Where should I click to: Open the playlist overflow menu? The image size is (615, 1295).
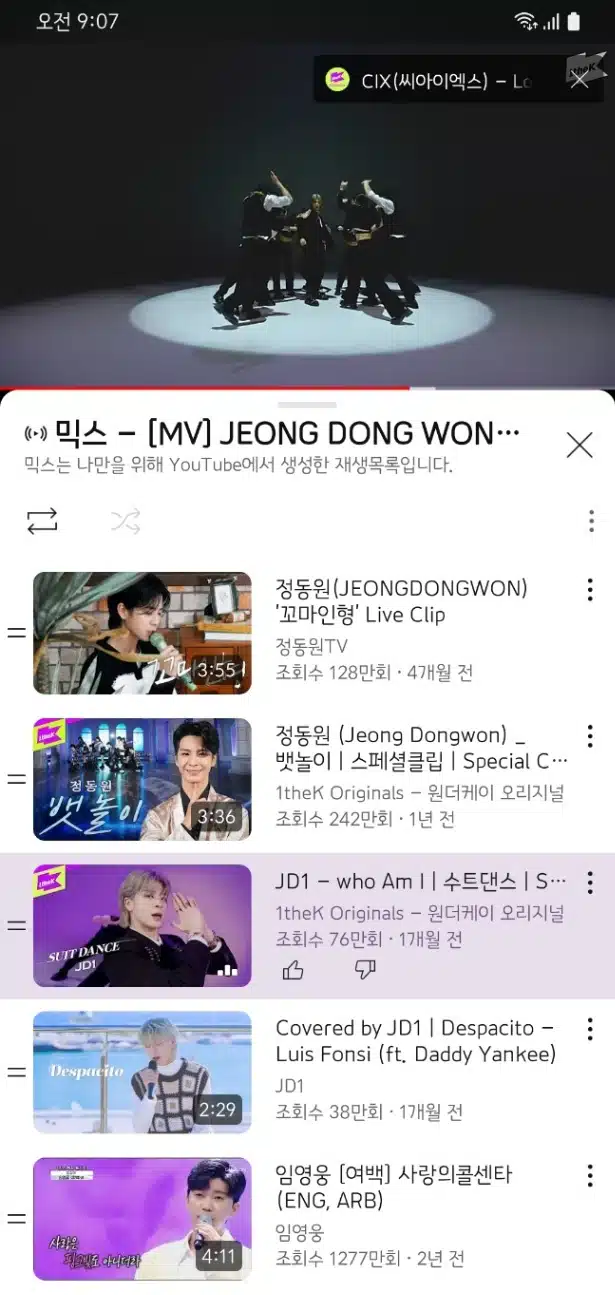(591, 521)
